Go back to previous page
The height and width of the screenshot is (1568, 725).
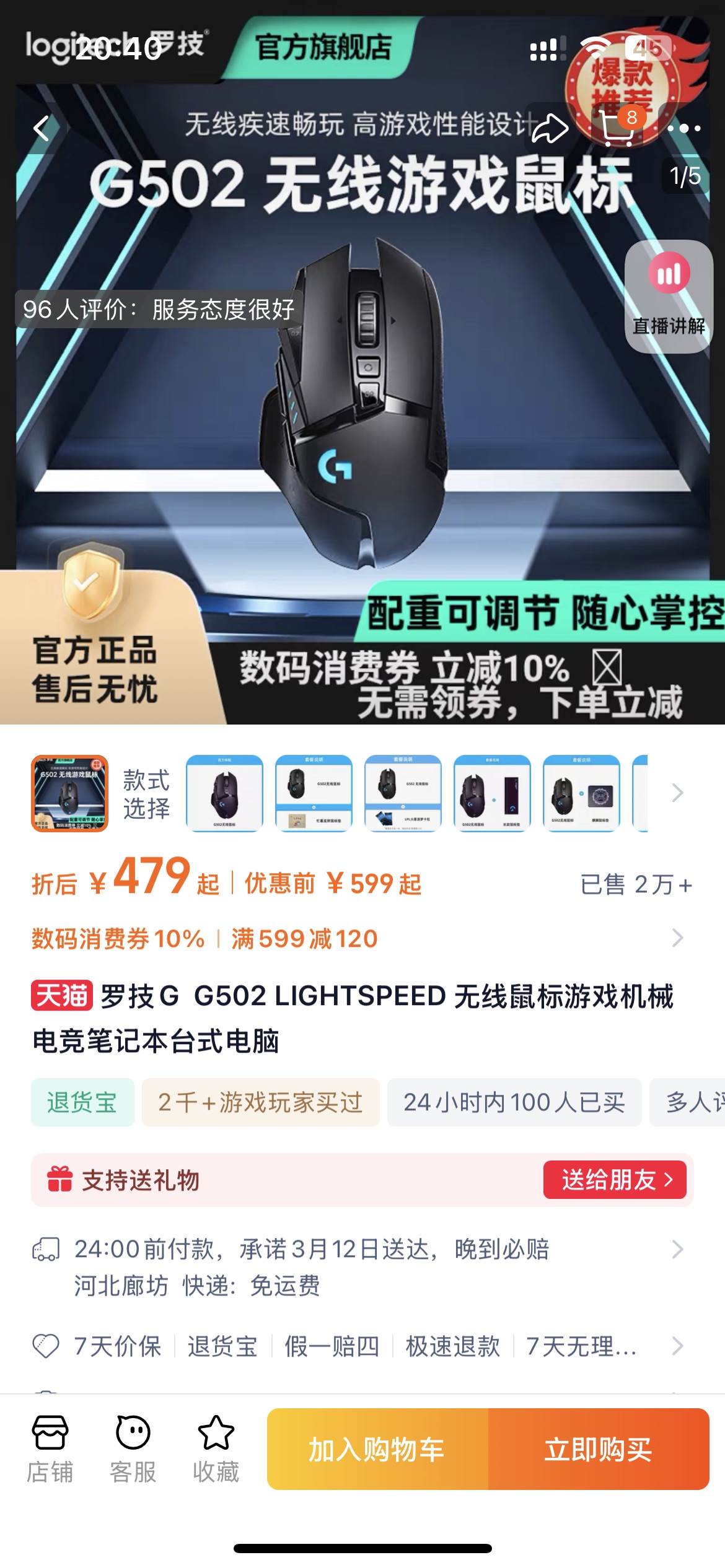coord(42,128)
